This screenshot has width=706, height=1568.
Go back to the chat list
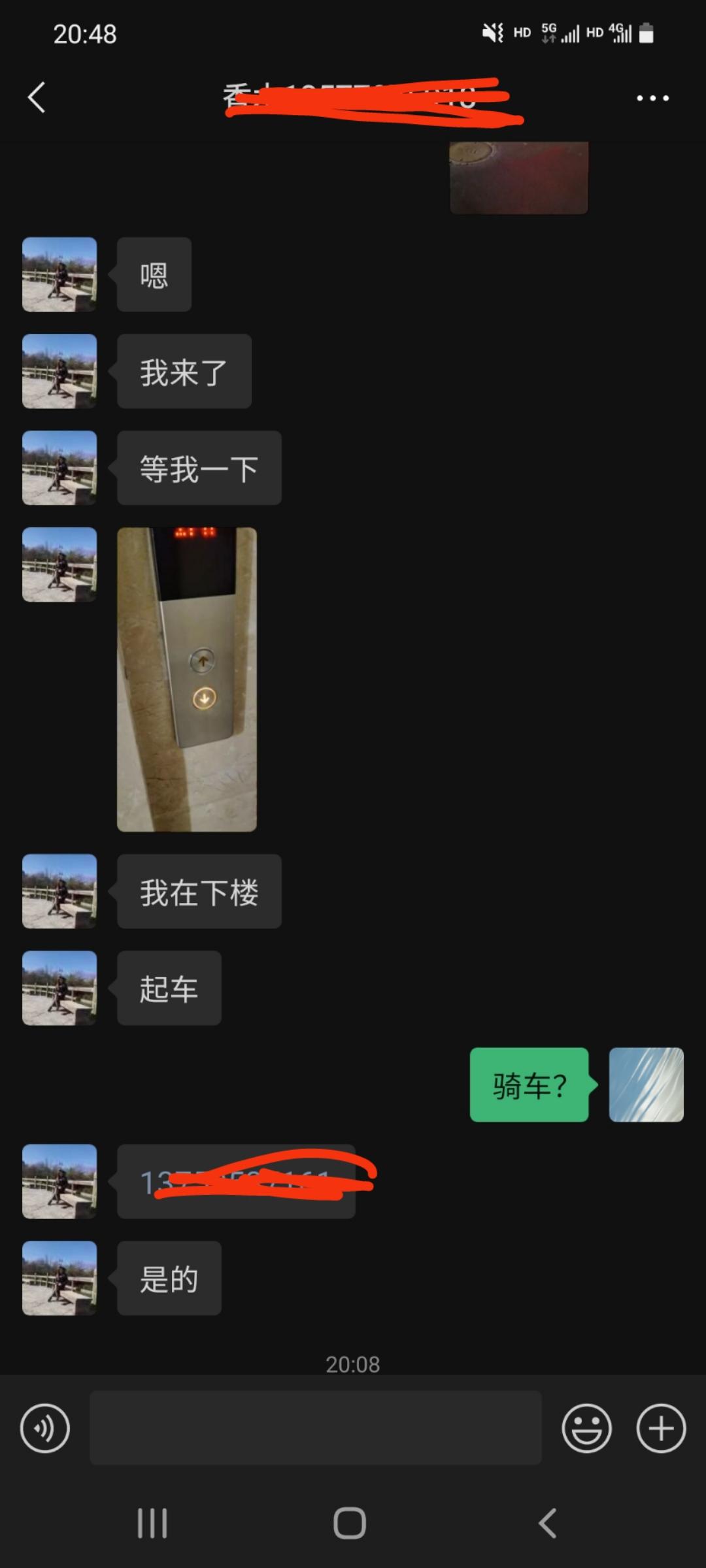coord(37,97)
